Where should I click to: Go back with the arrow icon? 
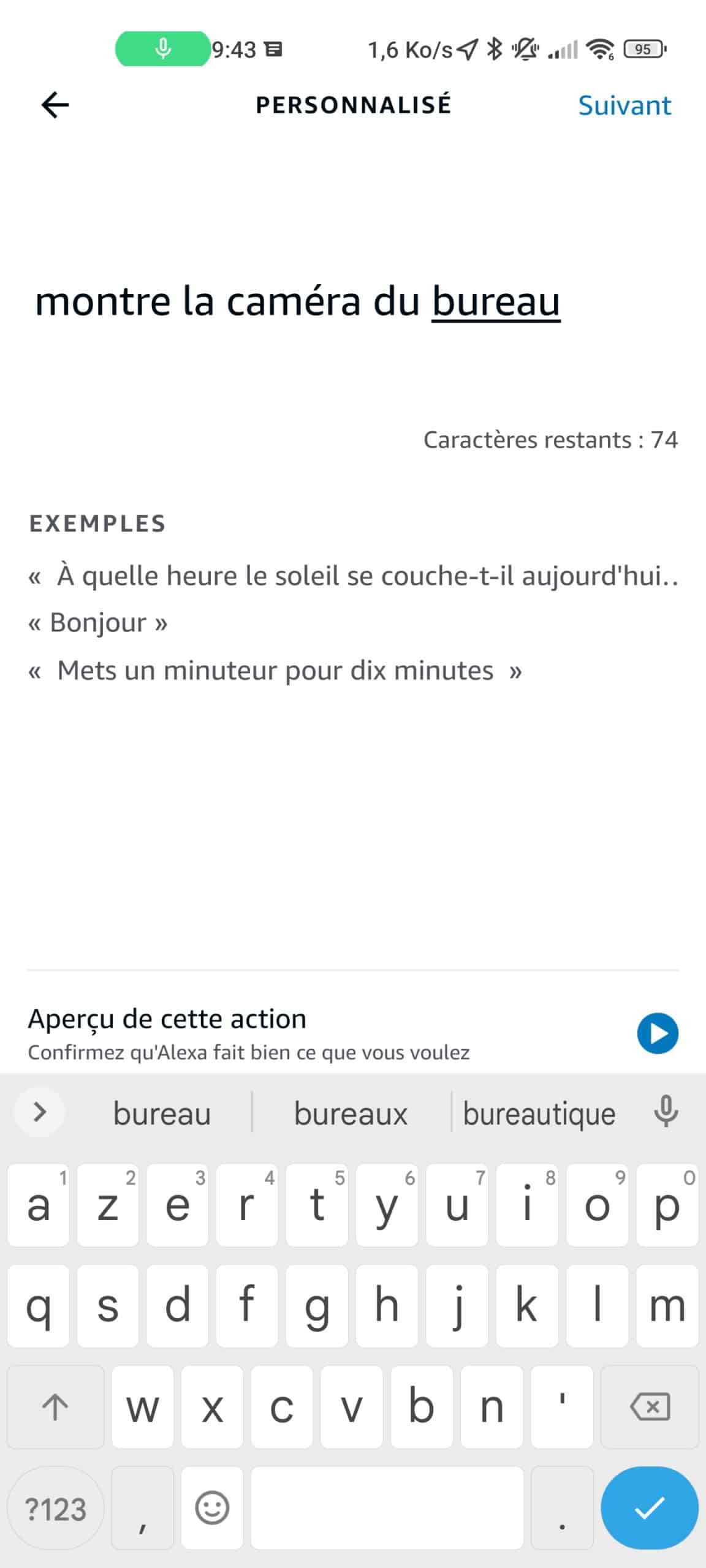tap(55, 105)
